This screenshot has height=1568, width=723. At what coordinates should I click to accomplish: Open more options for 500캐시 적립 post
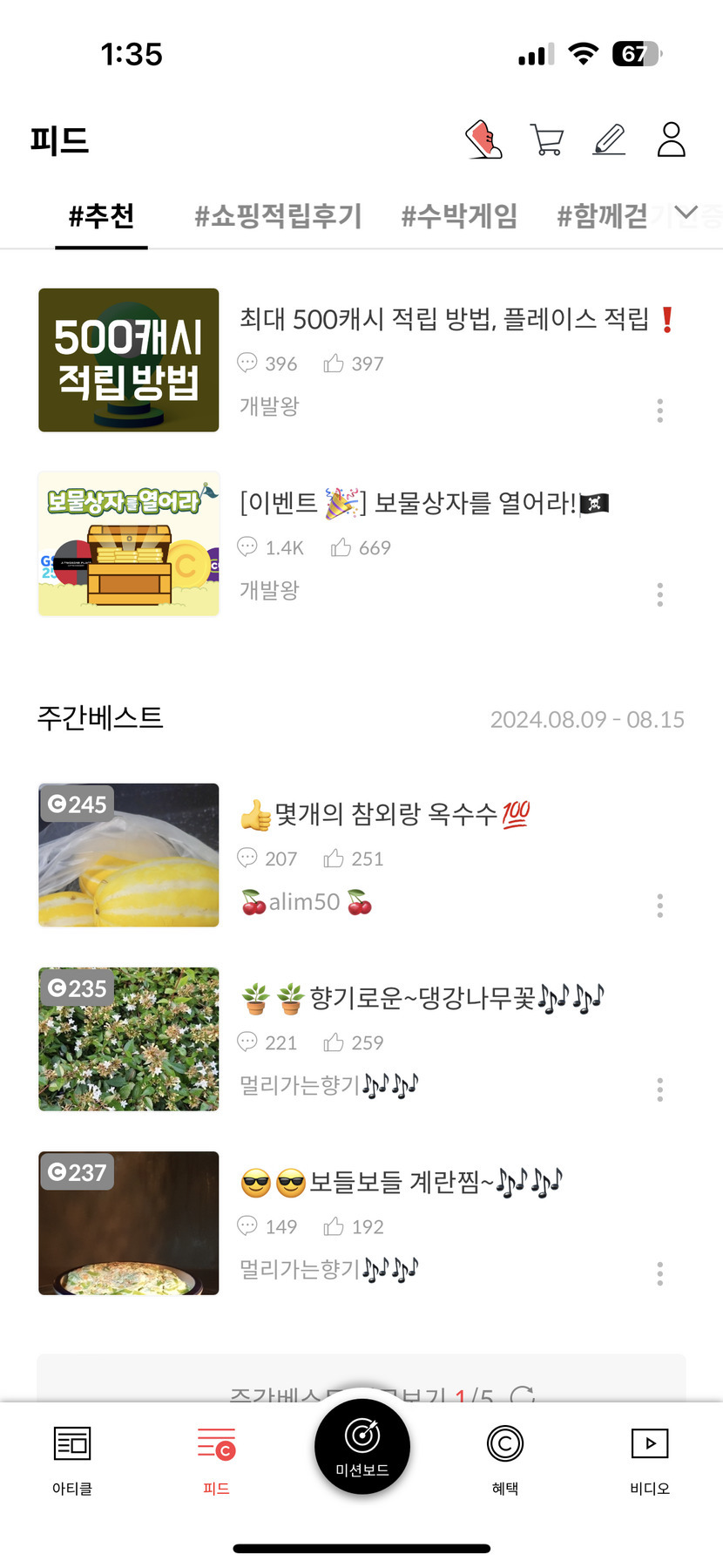coord(660,411)
